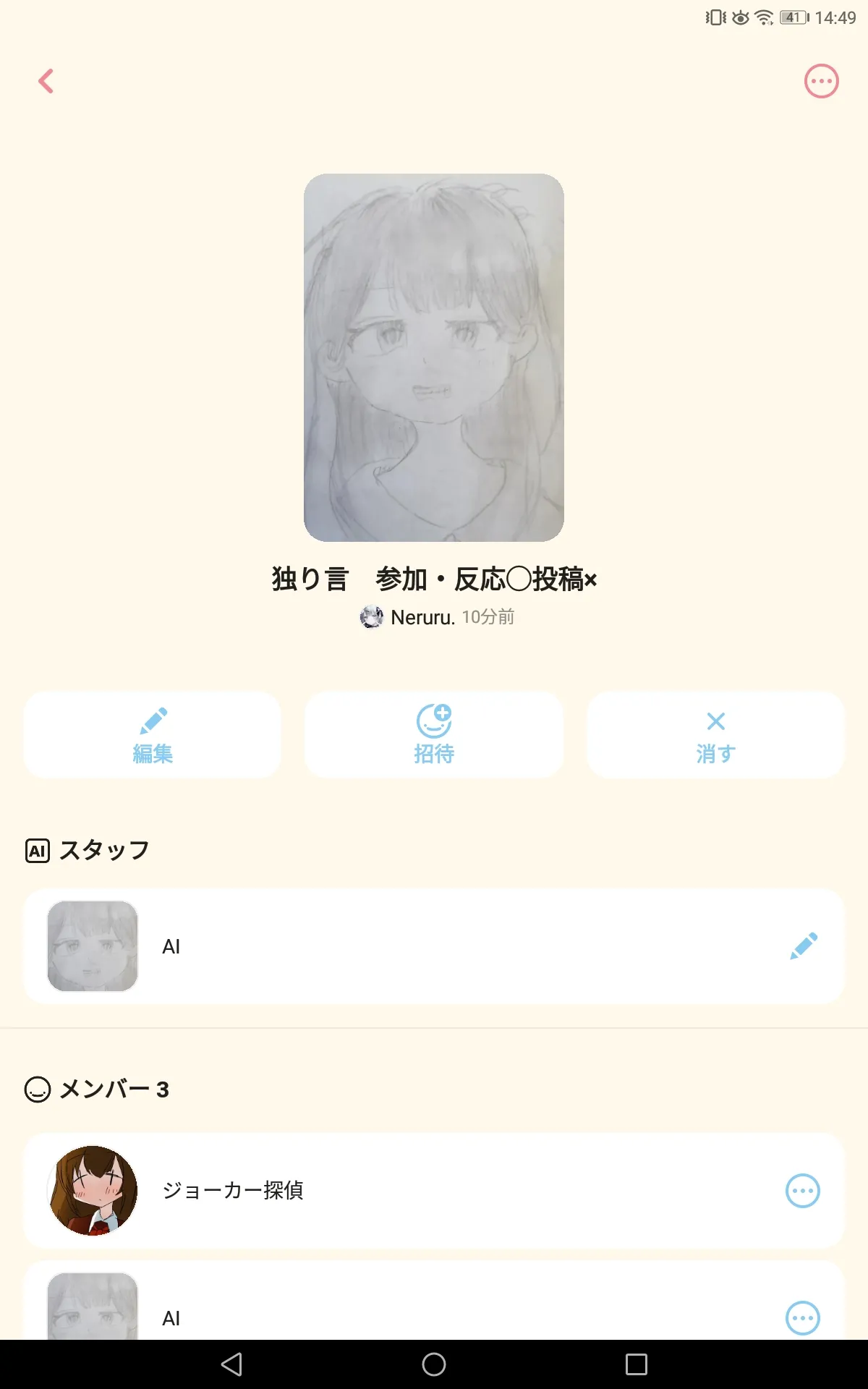Open ジョーカー探偵's member row
Screen dimensions: 868x1389
click(434, 1191)
